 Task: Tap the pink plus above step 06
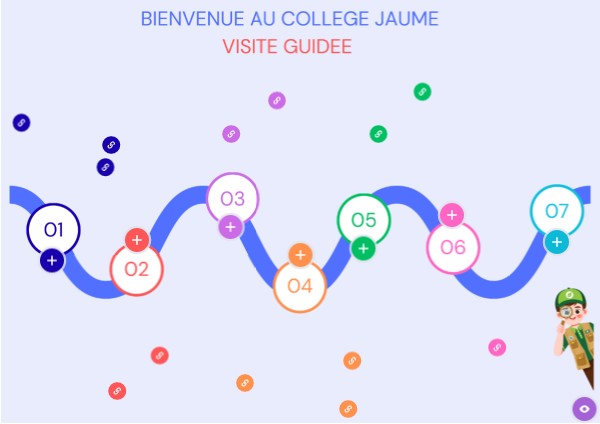click(452, 215)
